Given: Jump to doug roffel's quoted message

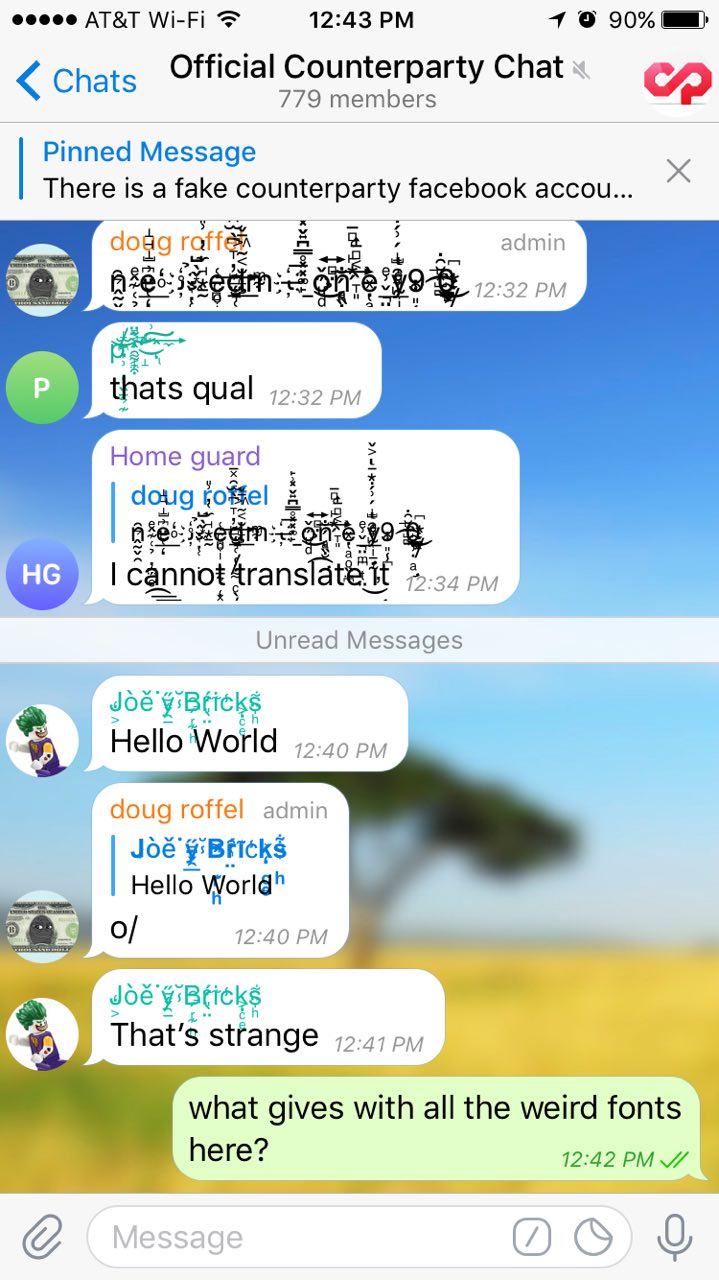Looking at the screenshot, I should click(x=270, y=515).
